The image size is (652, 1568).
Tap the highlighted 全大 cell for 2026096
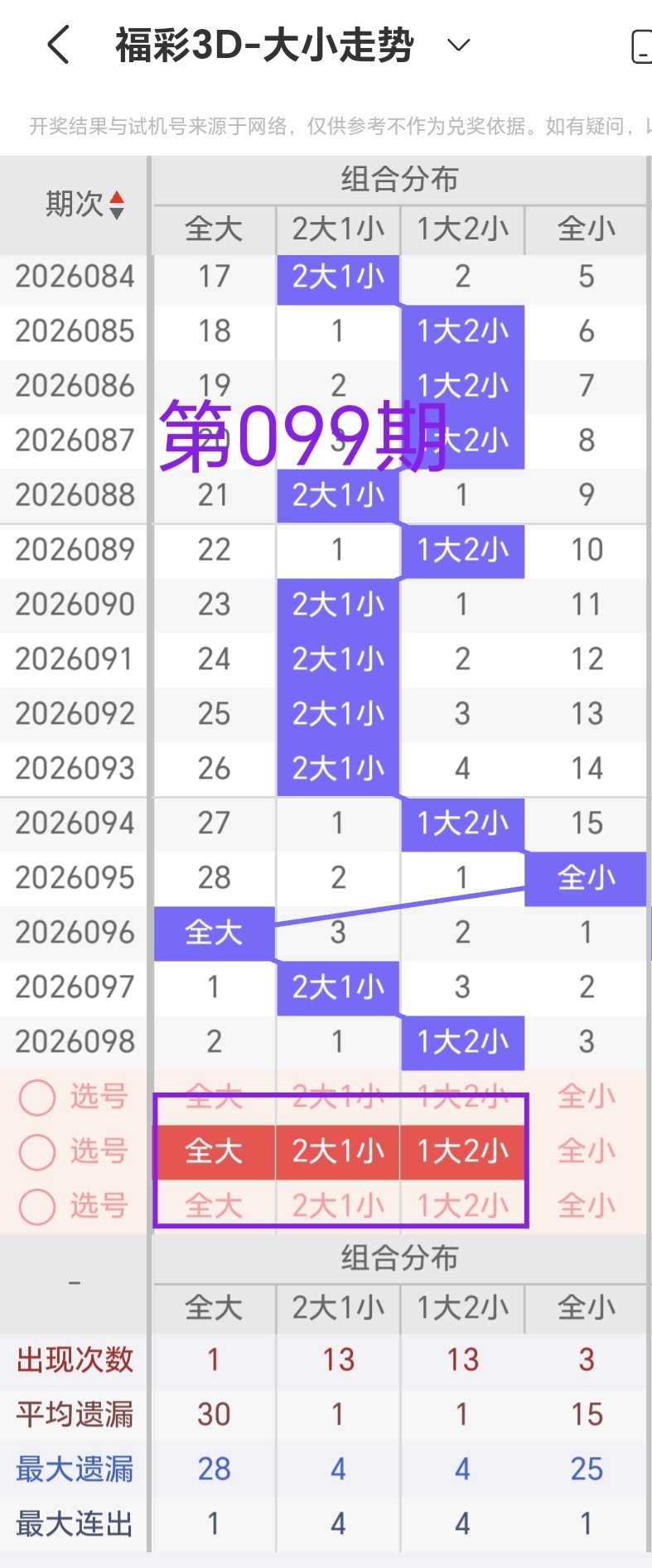(x=213, y=933)
